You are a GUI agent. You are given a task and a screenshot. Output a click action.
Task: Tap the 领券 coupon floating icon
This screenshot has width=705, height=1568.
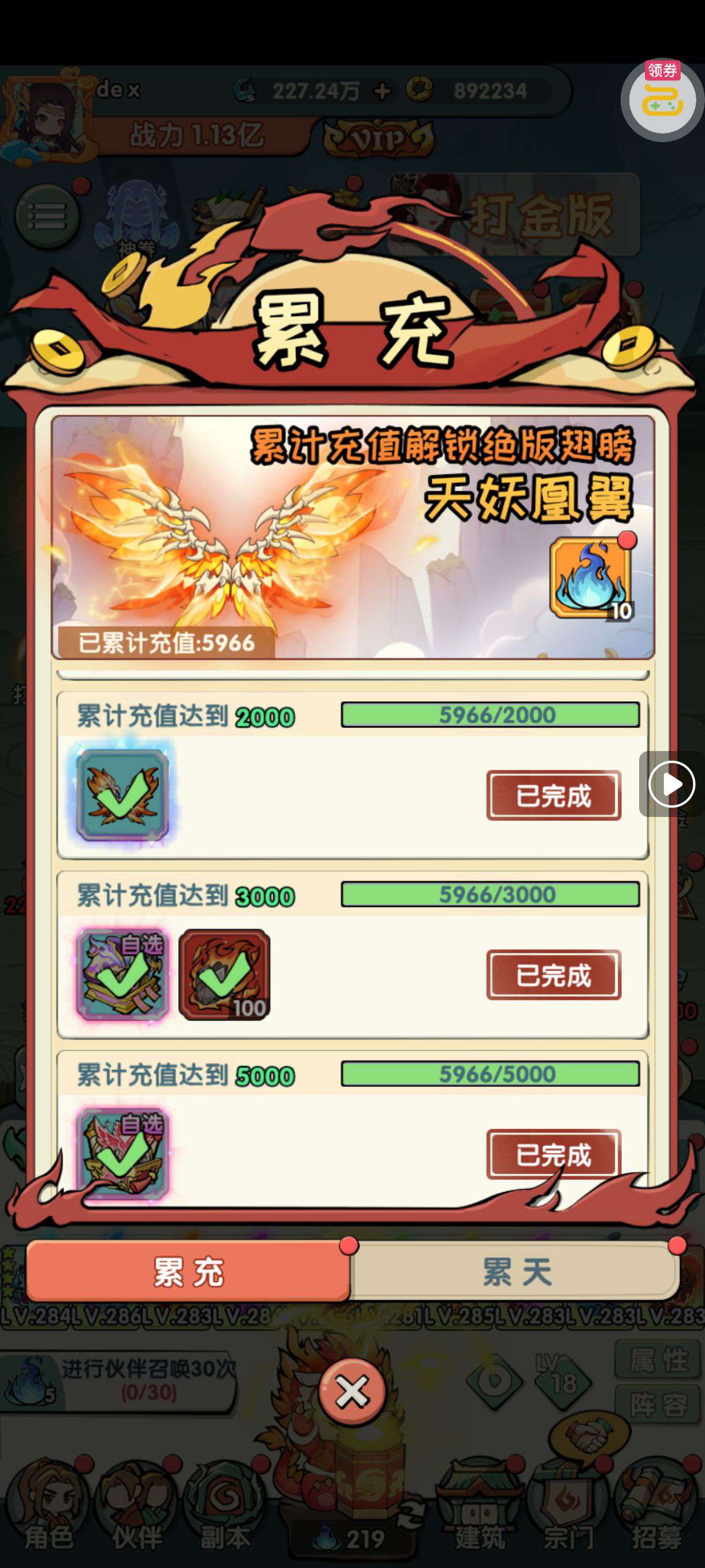tap(662, 99)
